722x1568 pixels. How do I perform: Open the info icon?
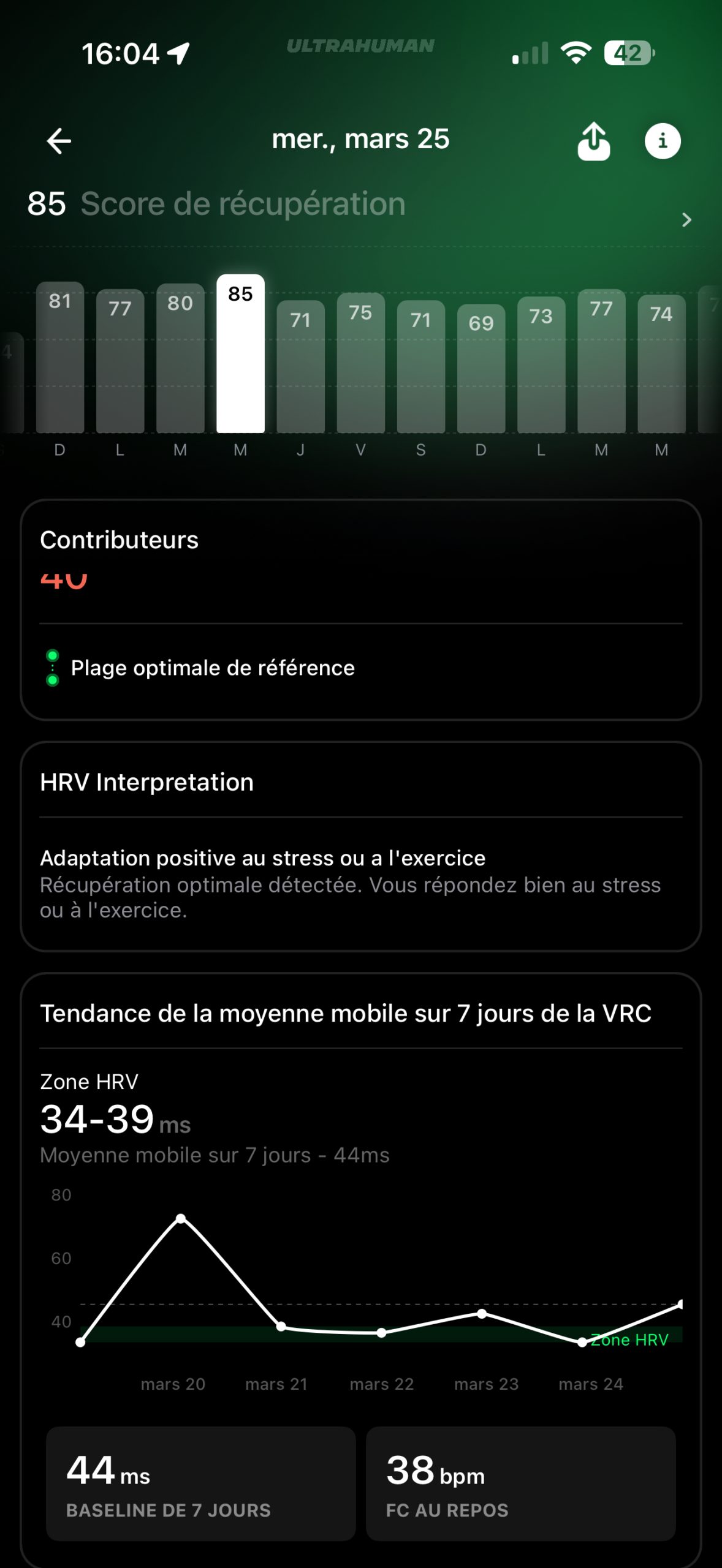pyautogui.click(x=663, y=141)
